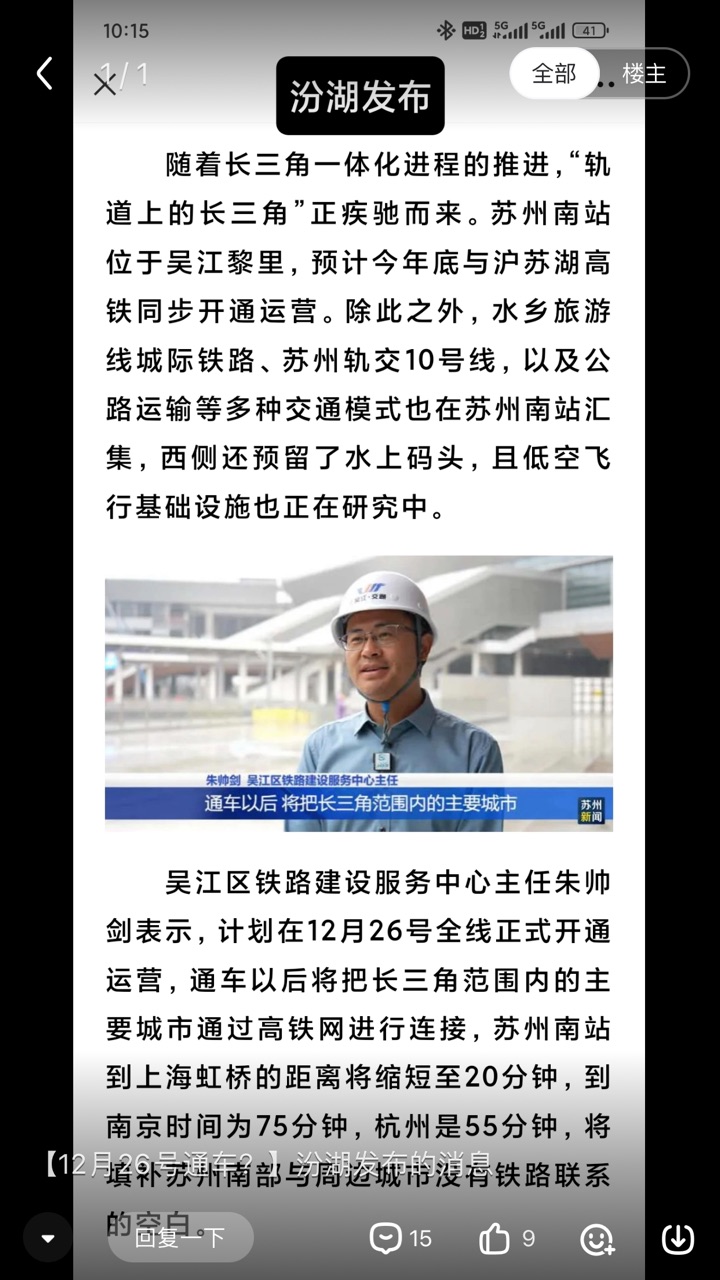The width and height of the screenshot is (720, 1280).
Task: Go back using the top-left arrow
Action: (x=43, y=73)
